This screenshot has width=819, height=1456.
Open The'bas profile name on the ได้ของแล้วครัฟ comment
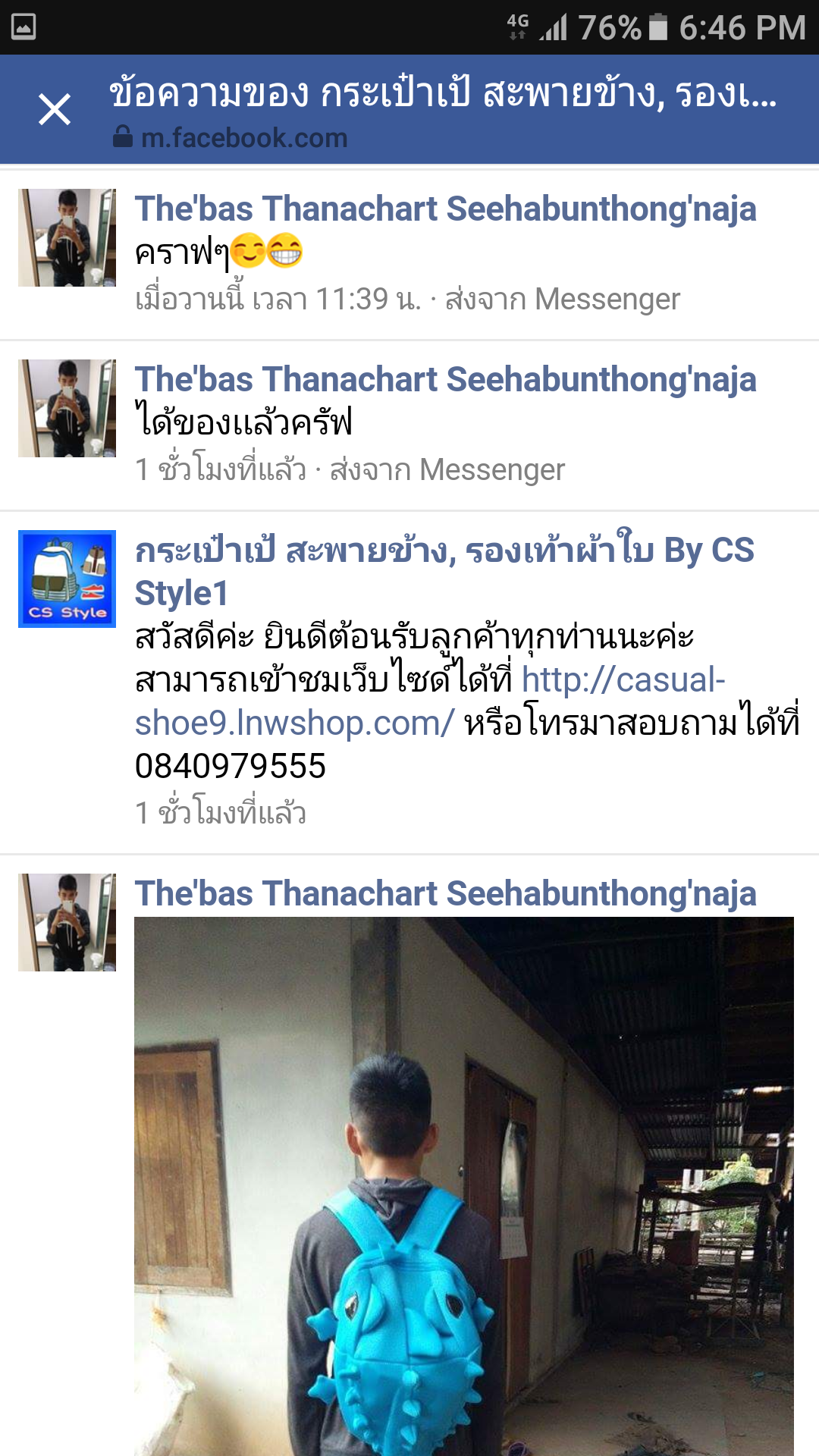pyautogui.click(x=445, y=380)
